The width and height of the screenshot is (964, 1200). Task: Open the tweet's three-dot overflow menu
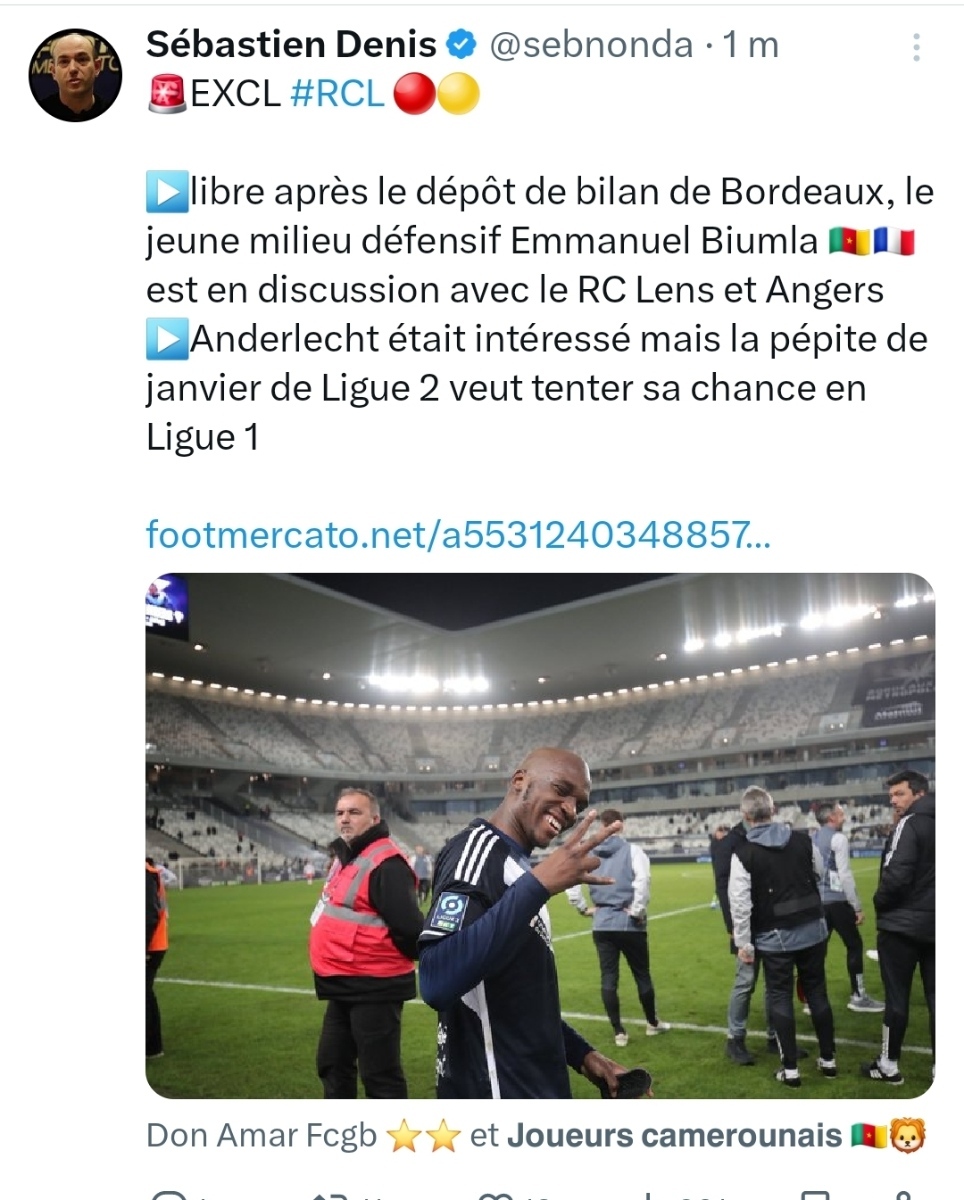pyautogui.click(x=916, y=47)
